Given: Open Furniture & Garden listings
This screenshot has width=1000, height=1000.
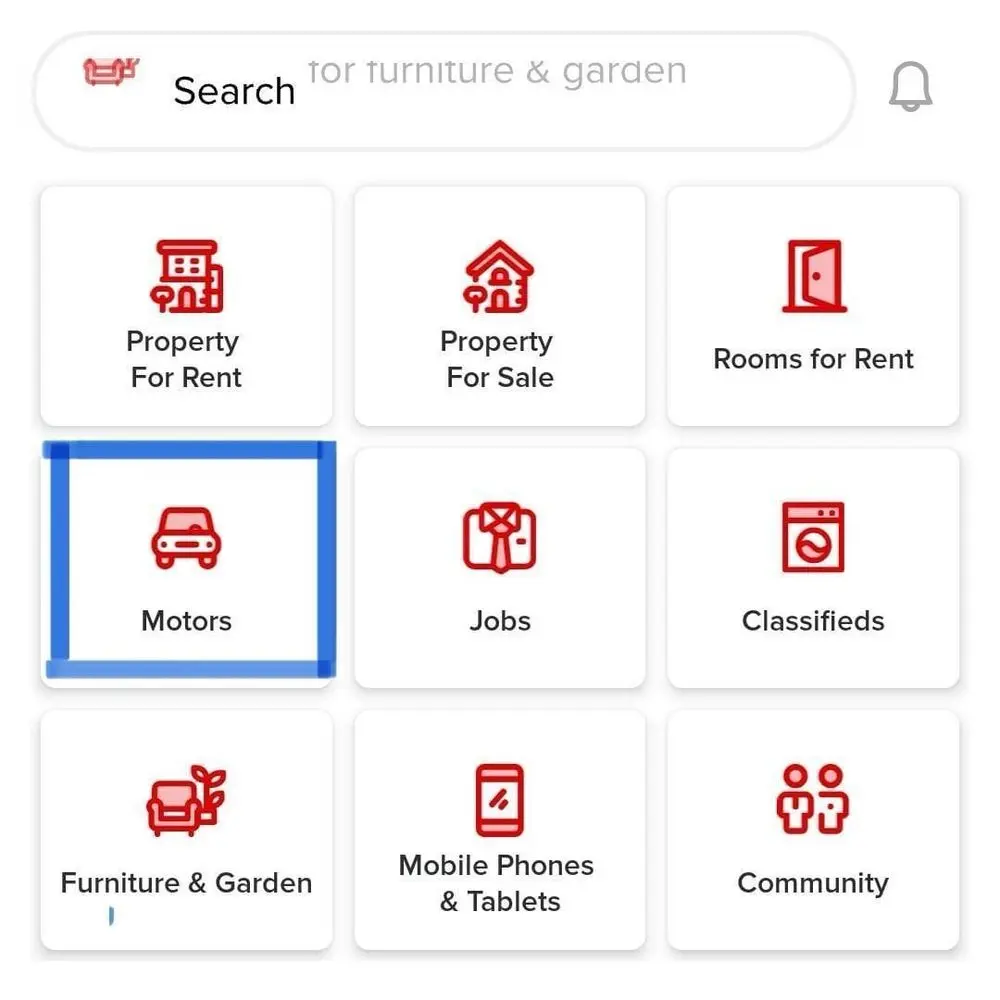Looking at the screenshot, I should click(x=186, y=830).
